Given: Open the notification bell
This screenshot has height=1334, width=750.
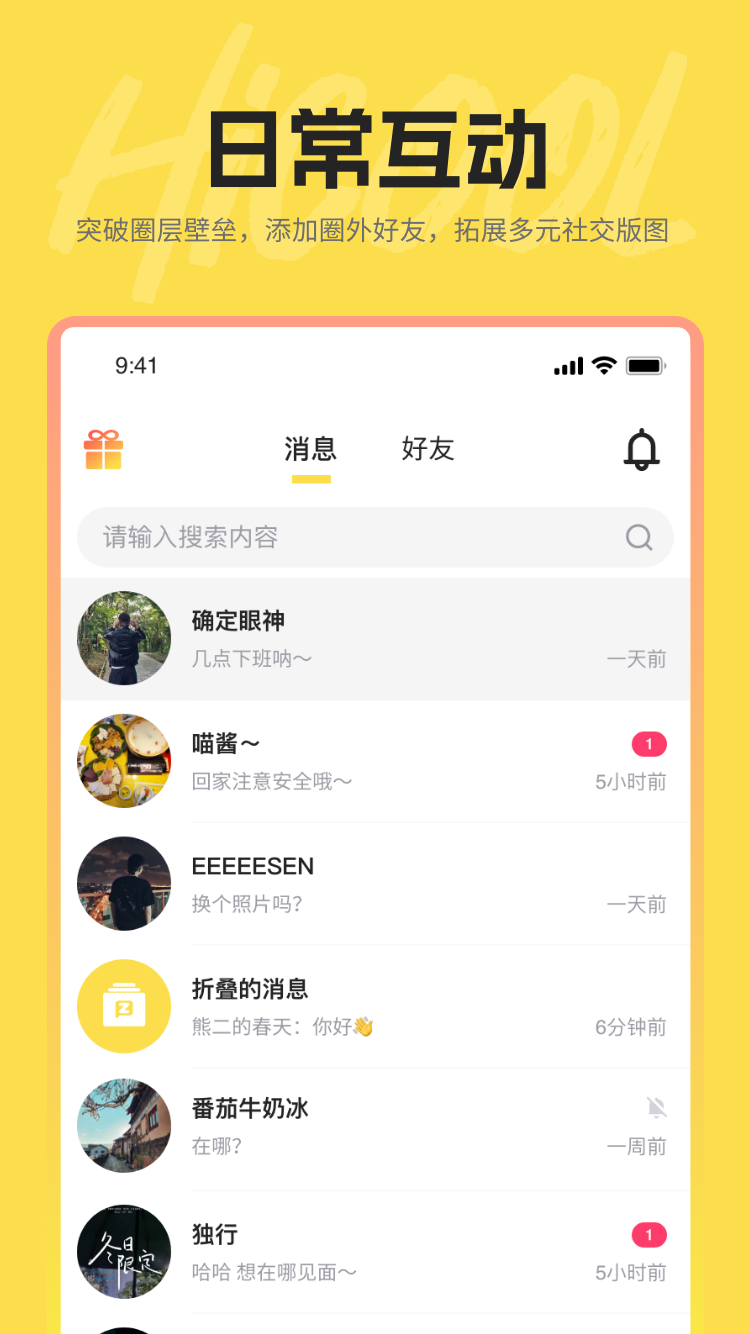Looking at the screenshot, I should 641,450.
